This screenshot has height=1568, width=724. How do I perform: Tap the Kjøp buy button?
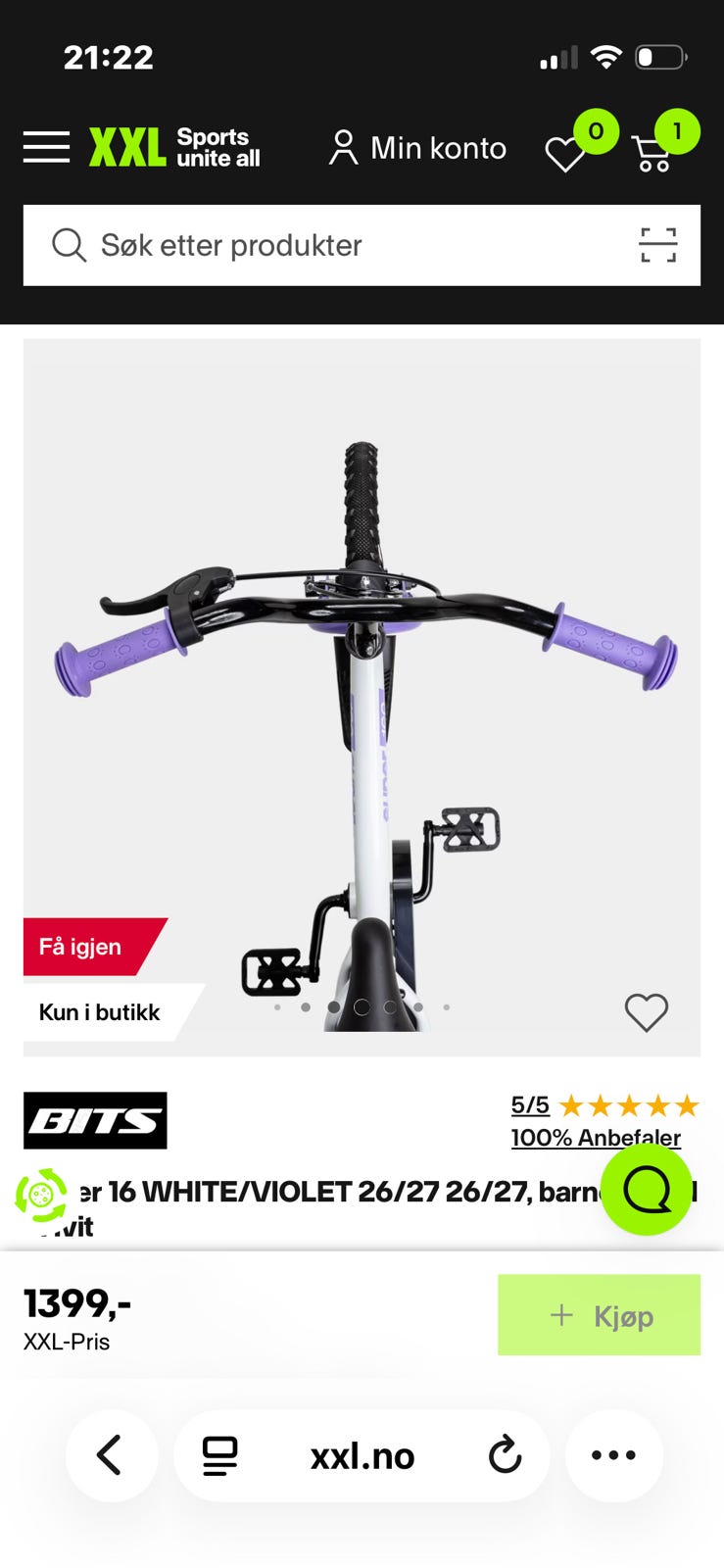599,1315
